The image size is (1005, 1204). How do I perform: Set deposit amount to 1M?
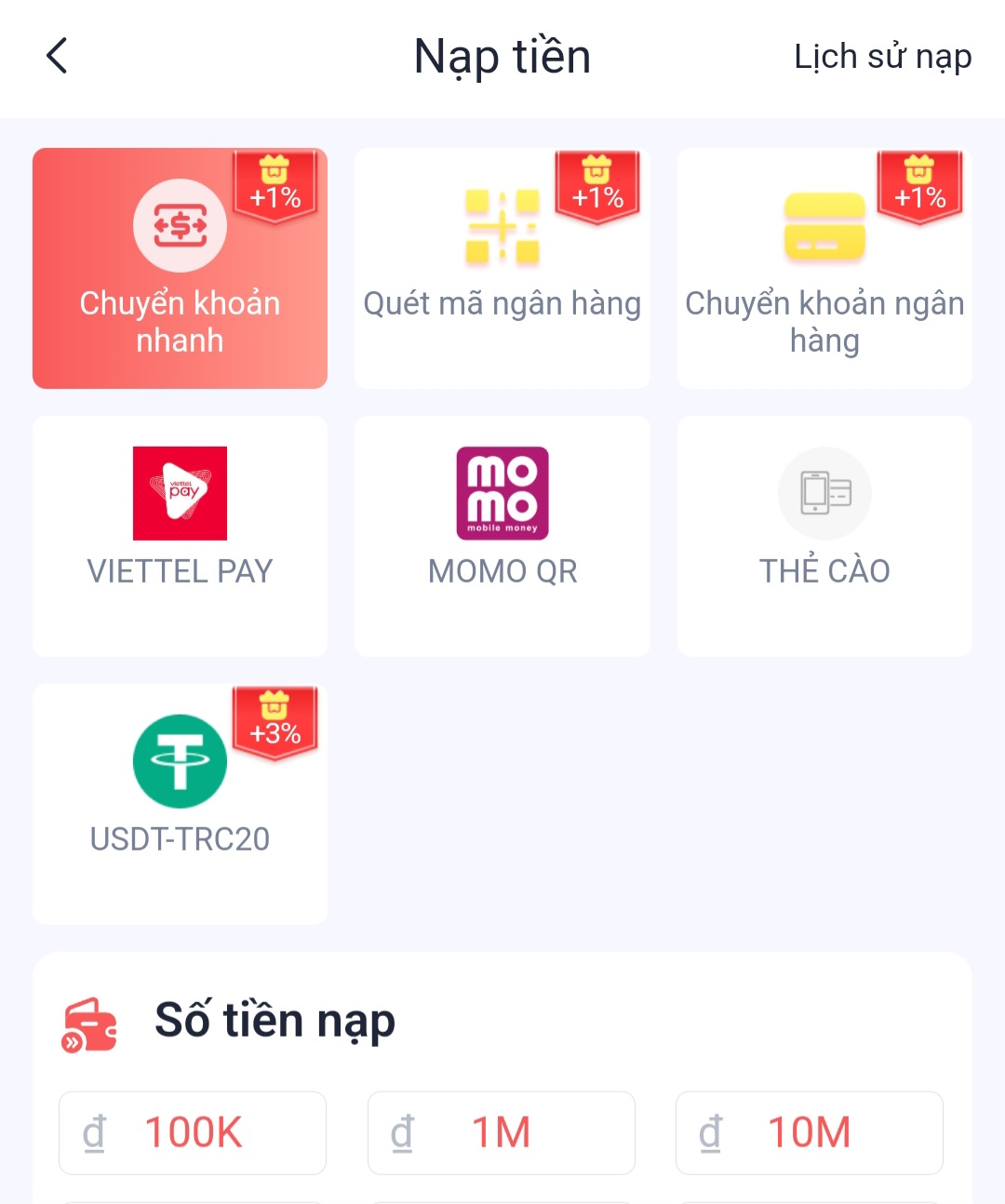pos(502,1132)
